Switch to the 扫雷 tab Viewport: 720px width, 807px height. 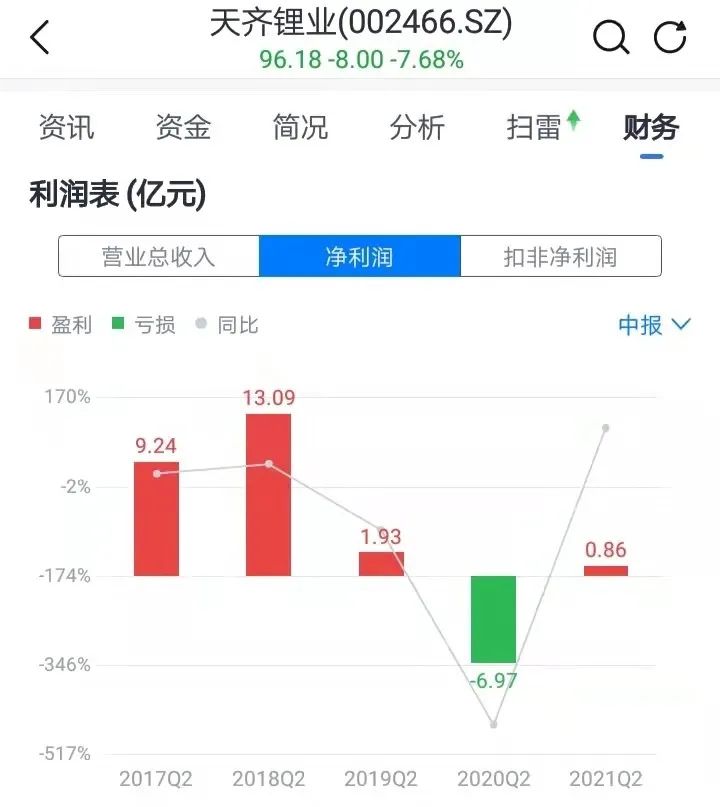tap(536, 128)
